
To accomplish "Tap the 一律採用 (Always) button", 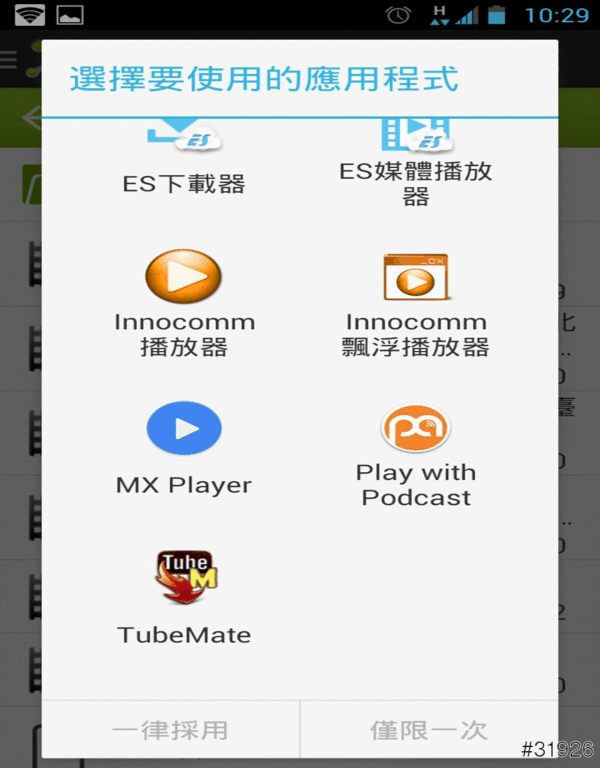I will pyautogui.click(x=171, y=730).
